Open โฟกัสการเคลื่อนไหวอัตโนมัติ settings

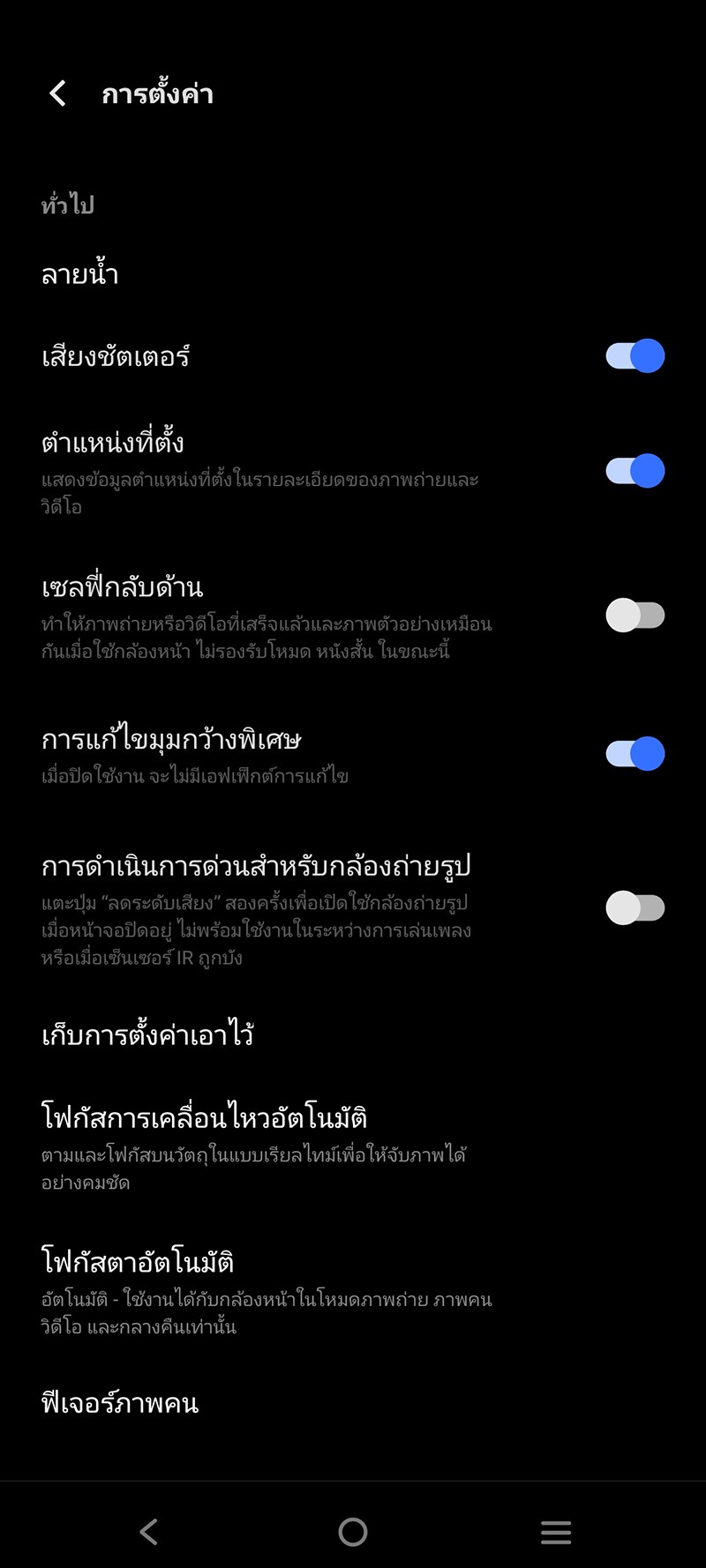coord(205,1118)
